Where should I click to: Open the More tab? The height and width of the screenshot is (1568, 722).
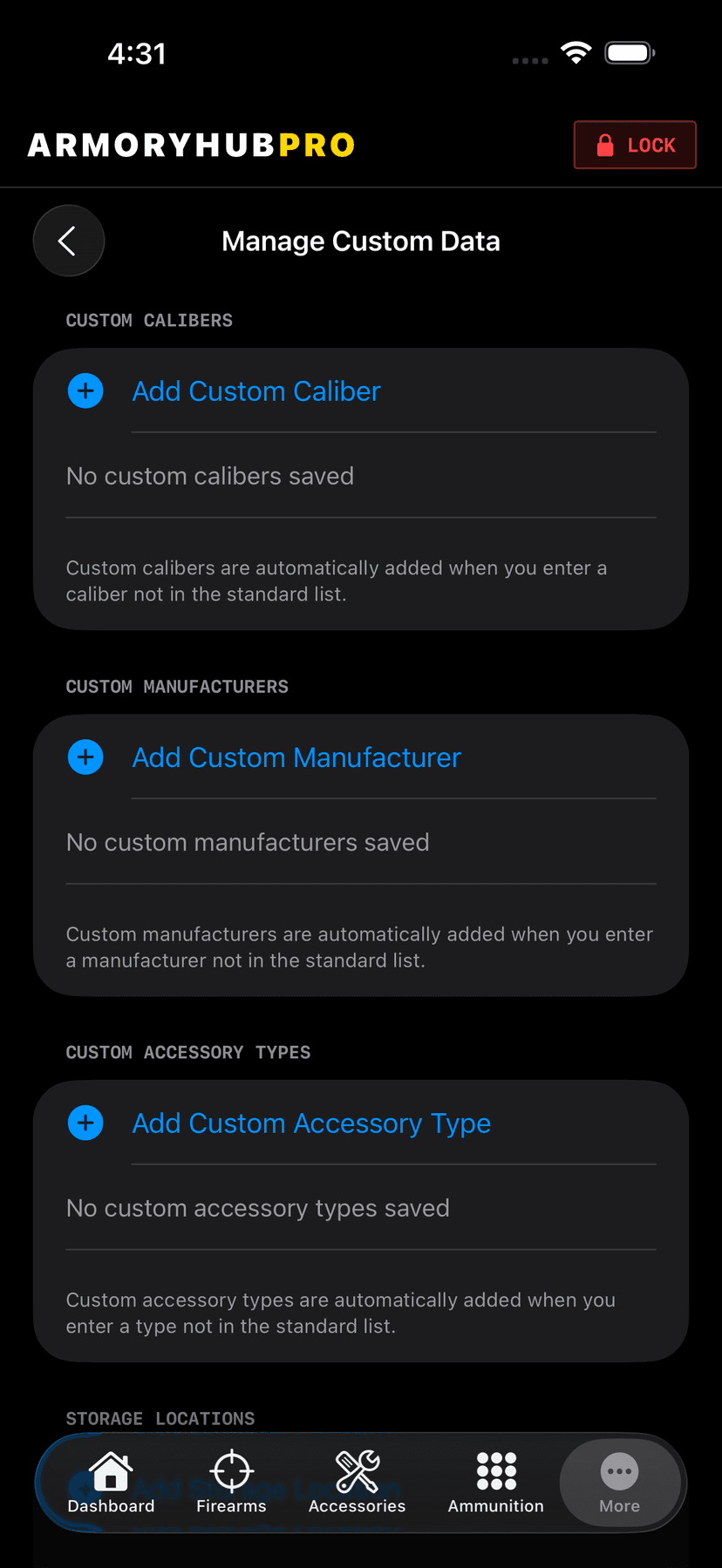pos(619,1483)
